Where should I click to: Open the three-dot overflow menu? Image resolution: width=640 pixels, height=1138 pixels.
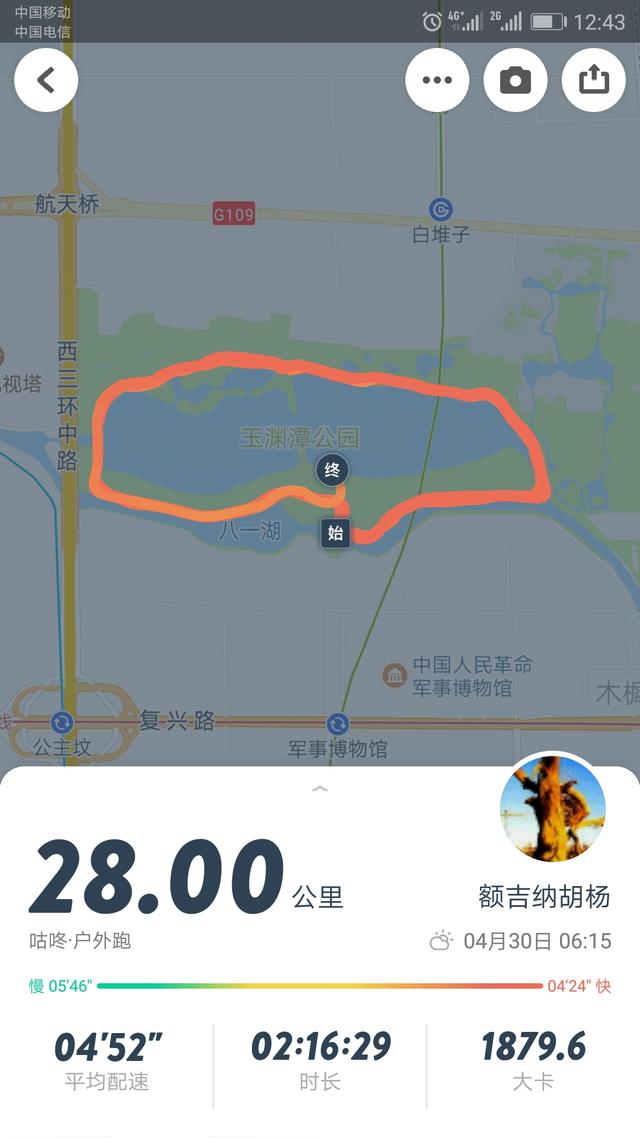437,80
